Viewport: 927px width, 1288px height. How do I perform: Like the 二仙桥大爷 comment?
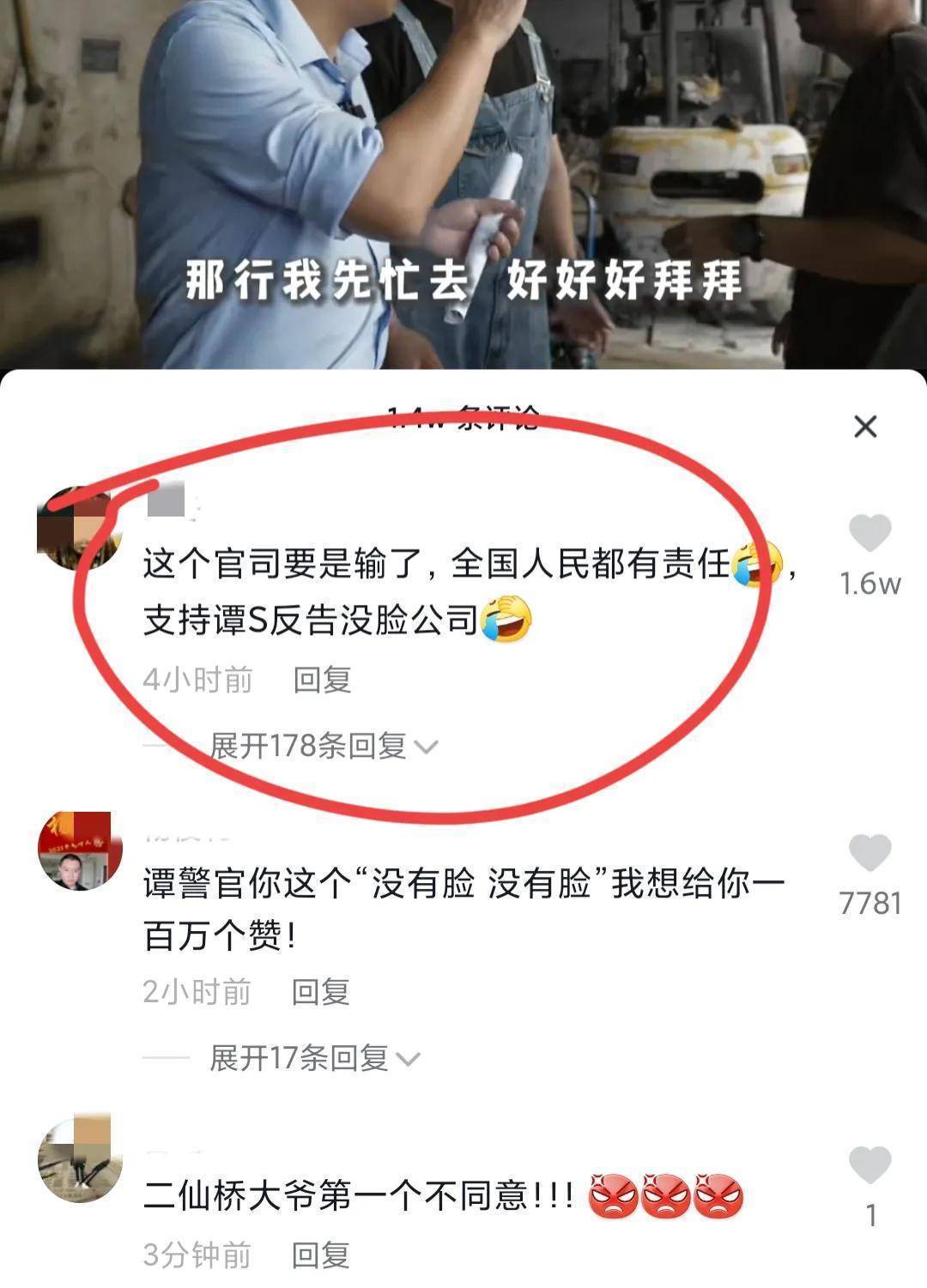[x=870, y=1165]
